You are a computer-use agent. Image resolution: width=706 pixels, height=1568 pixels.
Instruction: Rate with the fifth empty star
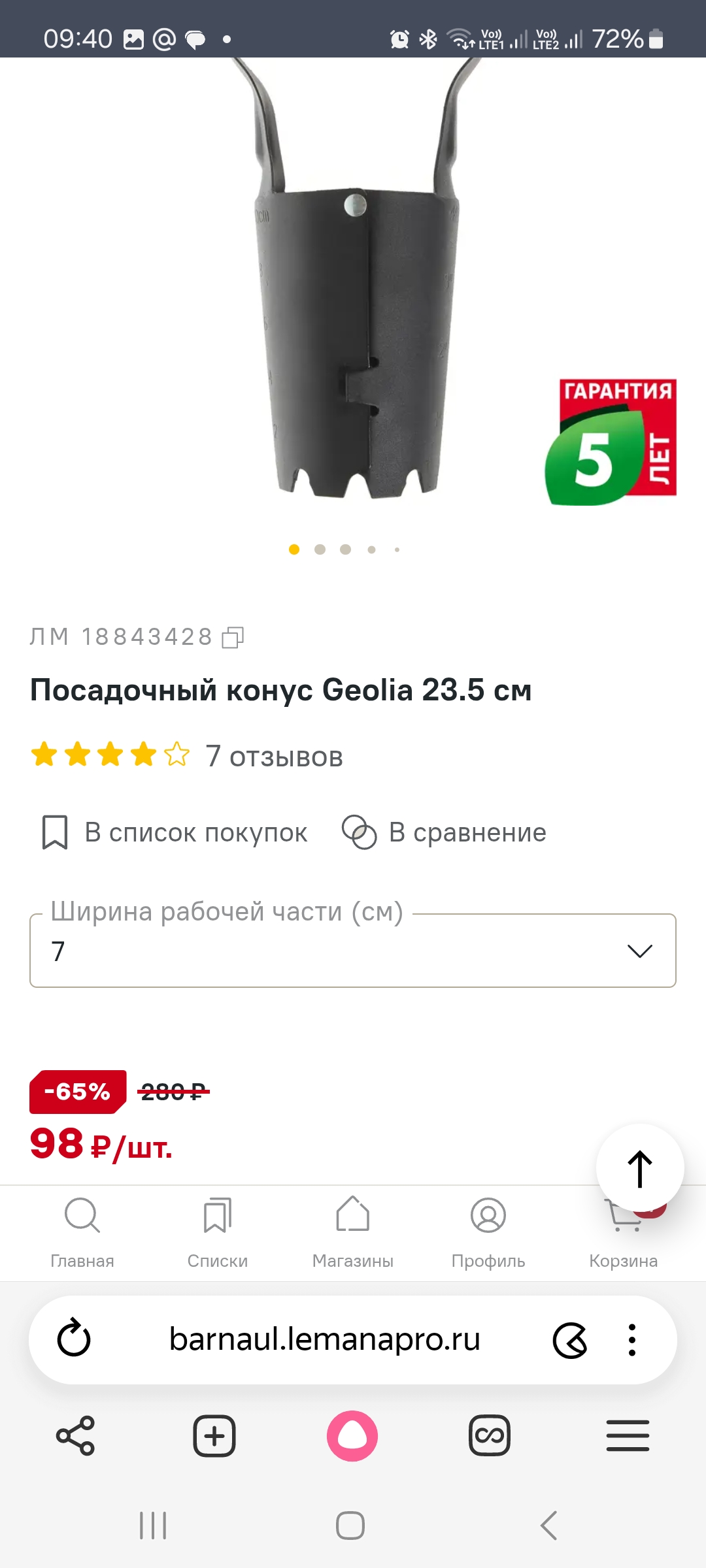pyautogui.click(x=173, y=757)
